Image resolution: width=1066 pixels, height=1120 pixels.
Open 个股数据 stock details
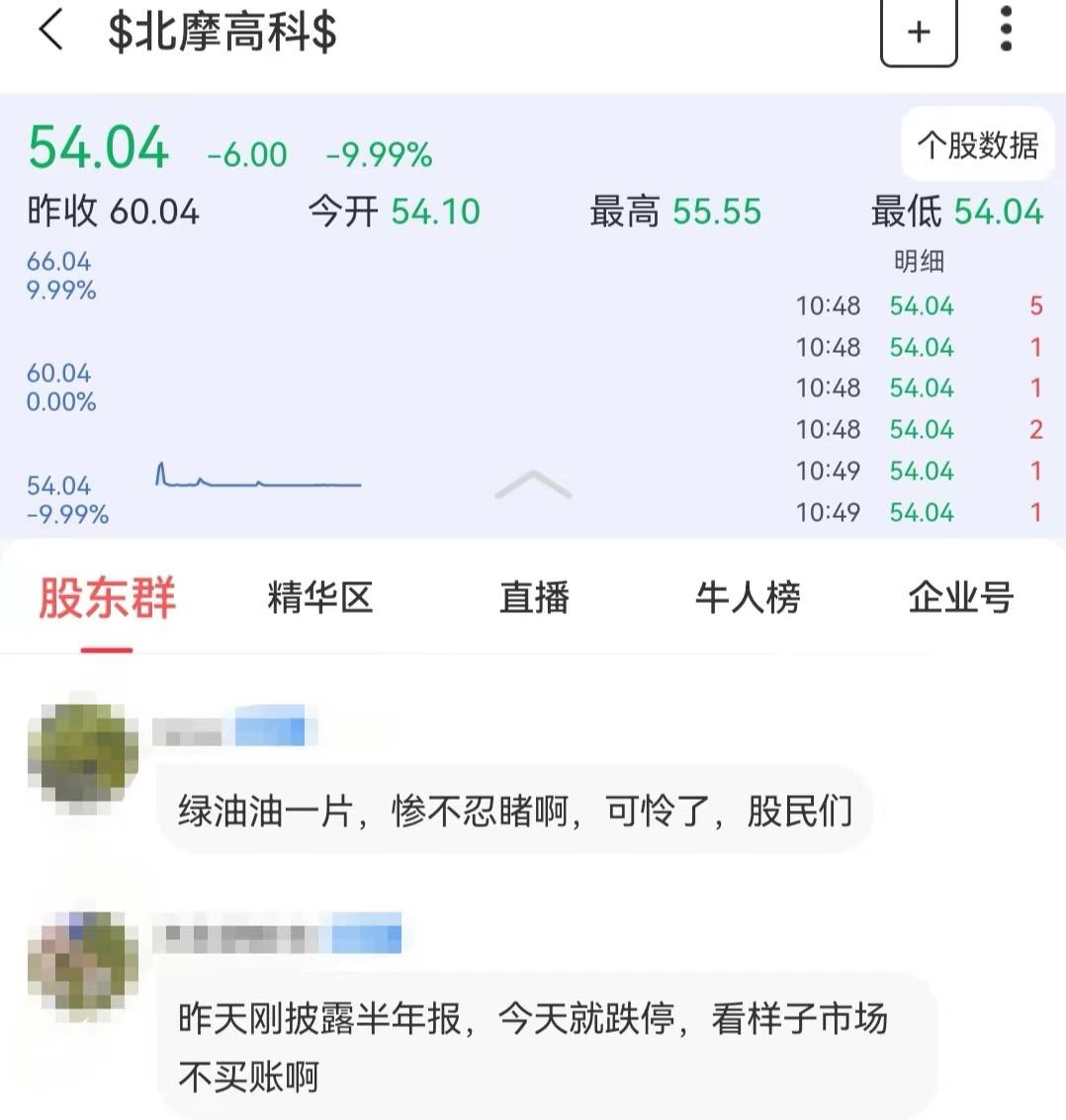coord(977,146)
